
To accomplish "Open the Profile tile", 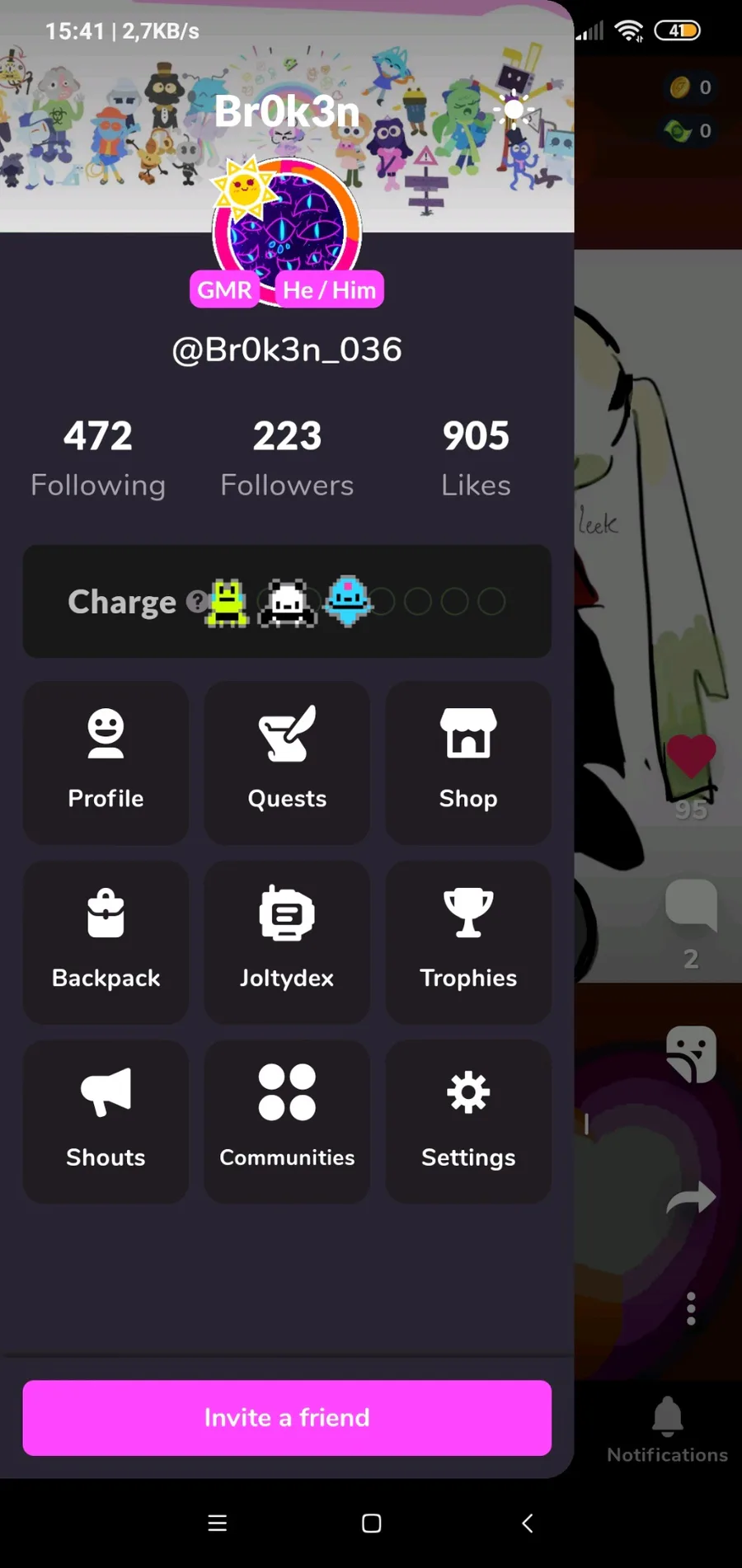I will [106, 762].
